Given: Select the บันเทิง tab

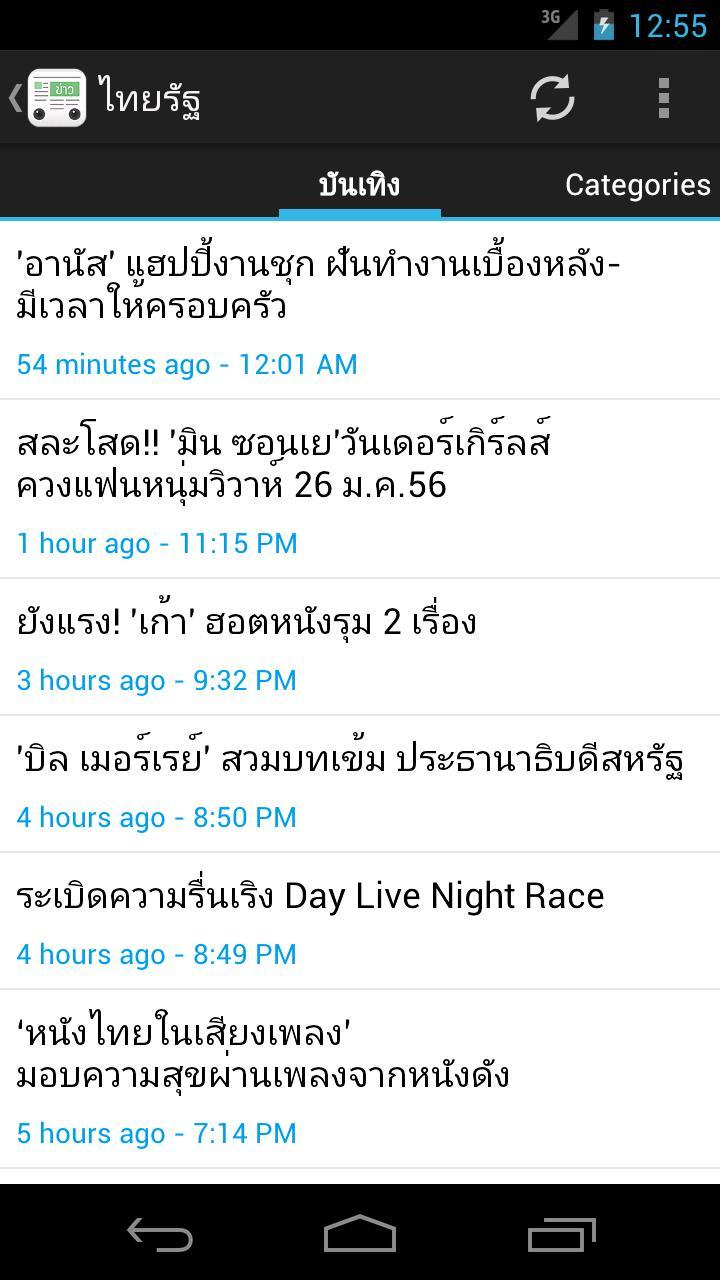Looking at the screenshot, I should coord(359,185).
